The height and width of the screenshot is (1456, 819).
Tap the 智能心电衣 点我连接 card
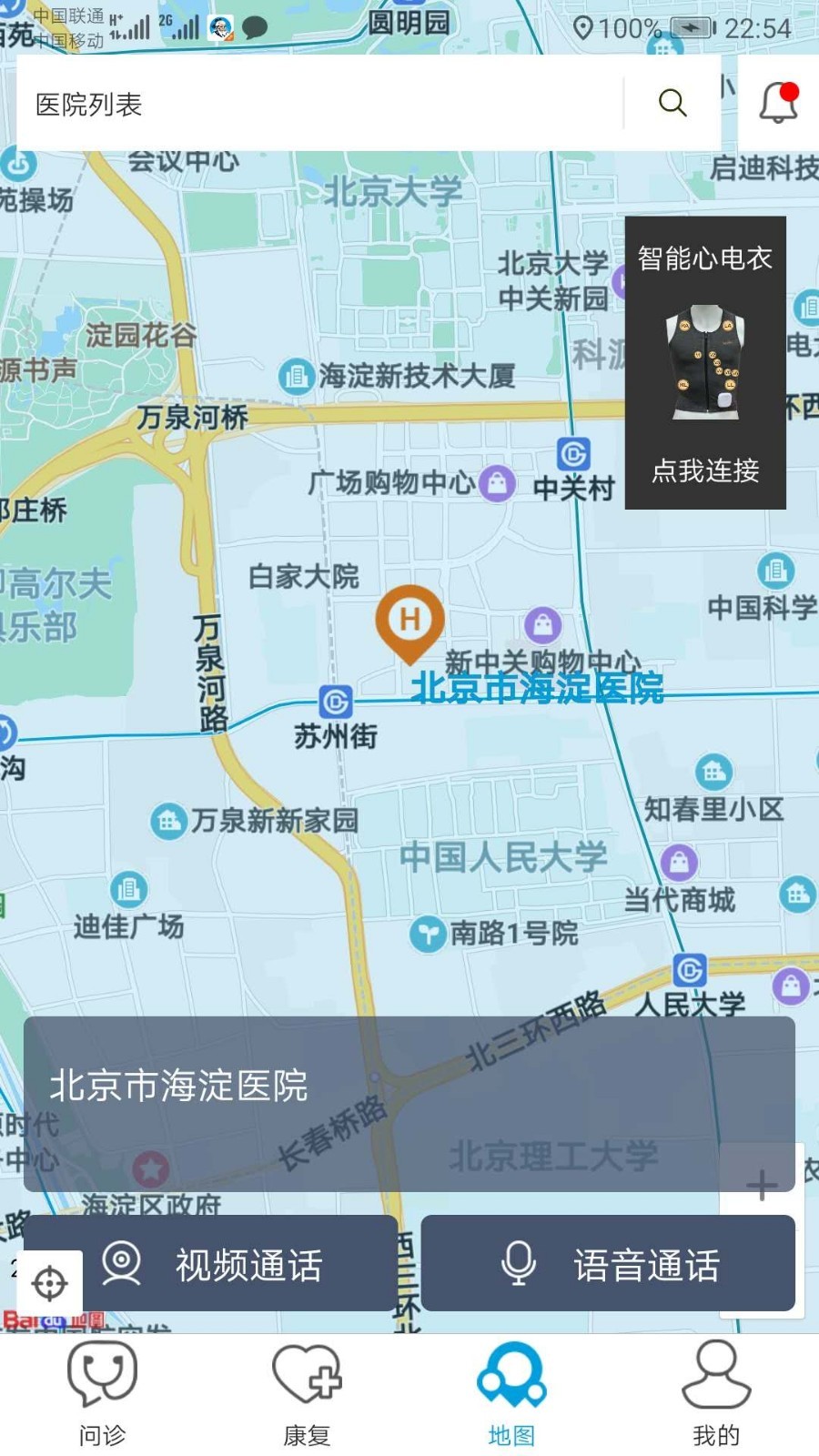pos(705,363)
